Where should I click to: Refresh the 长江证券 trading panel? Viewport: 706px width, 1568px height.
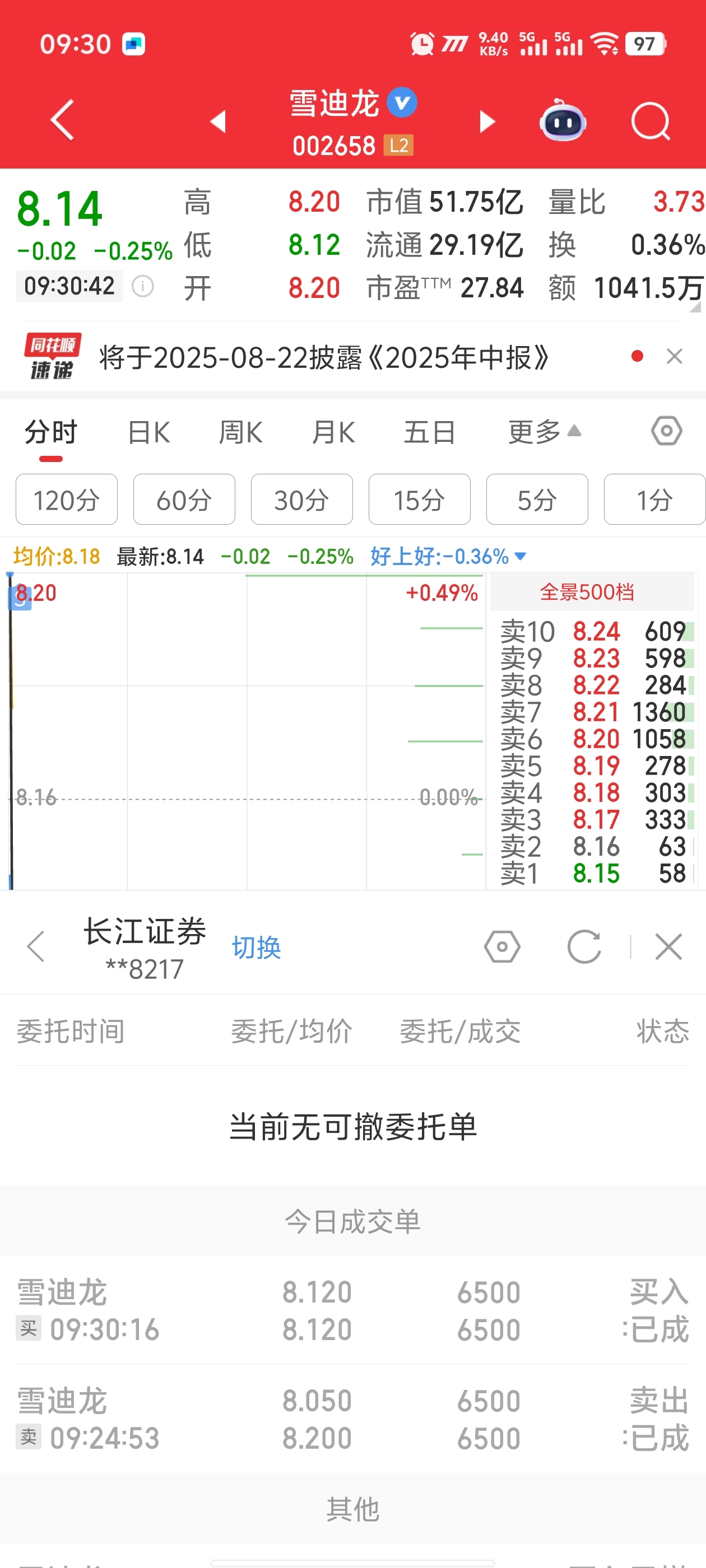coord(584,946)
